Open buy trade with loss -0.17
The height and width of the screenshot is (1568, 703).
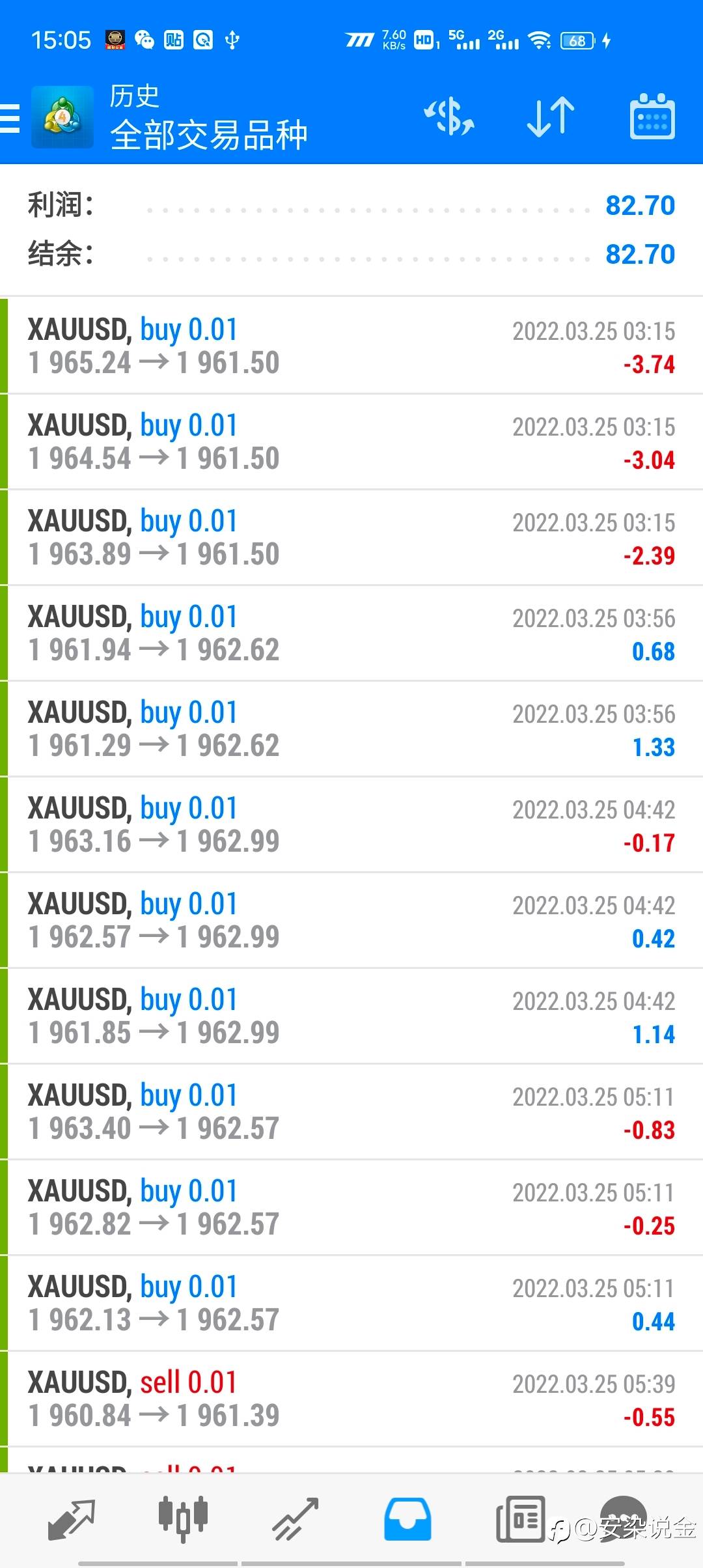coord(351,824)
